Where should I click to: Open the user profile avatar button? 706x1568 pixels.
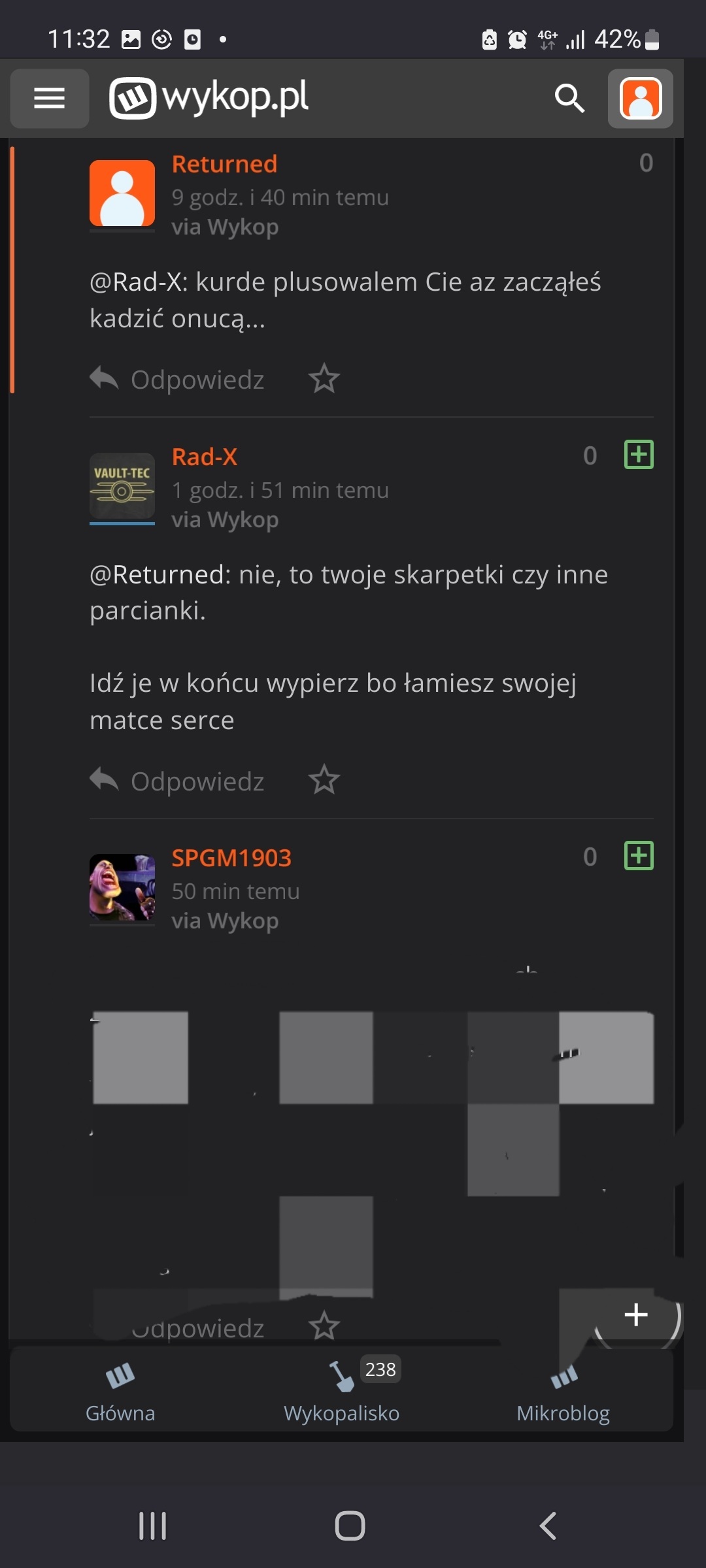[x=640, y=99]
